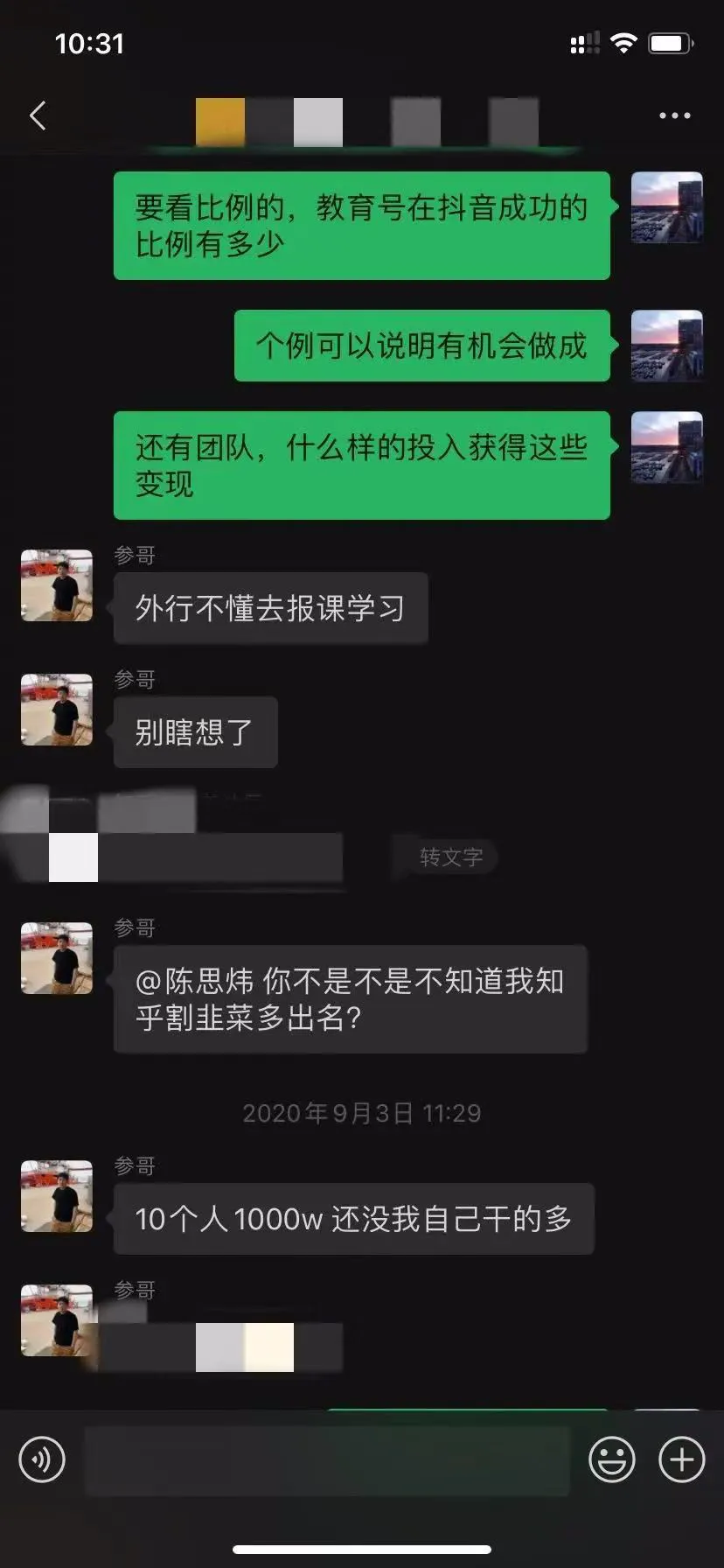Image resolution: width=724 pixels, height=1568 pixels.
Task: Open my avatar beside 个例可以说明有机会做成
Action: click(666, 346)
